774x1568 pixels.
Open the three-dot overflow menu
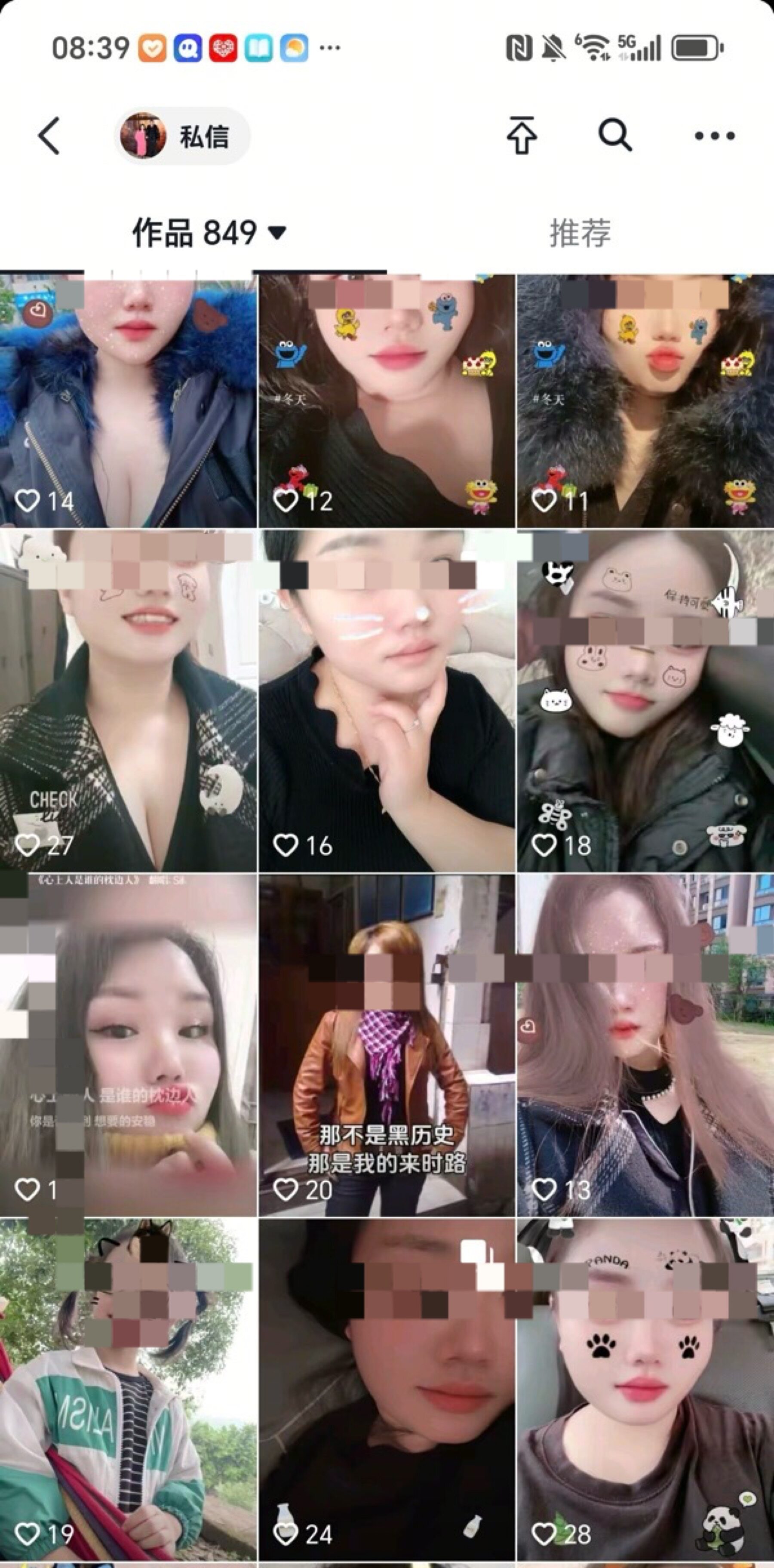coord(714,136)
